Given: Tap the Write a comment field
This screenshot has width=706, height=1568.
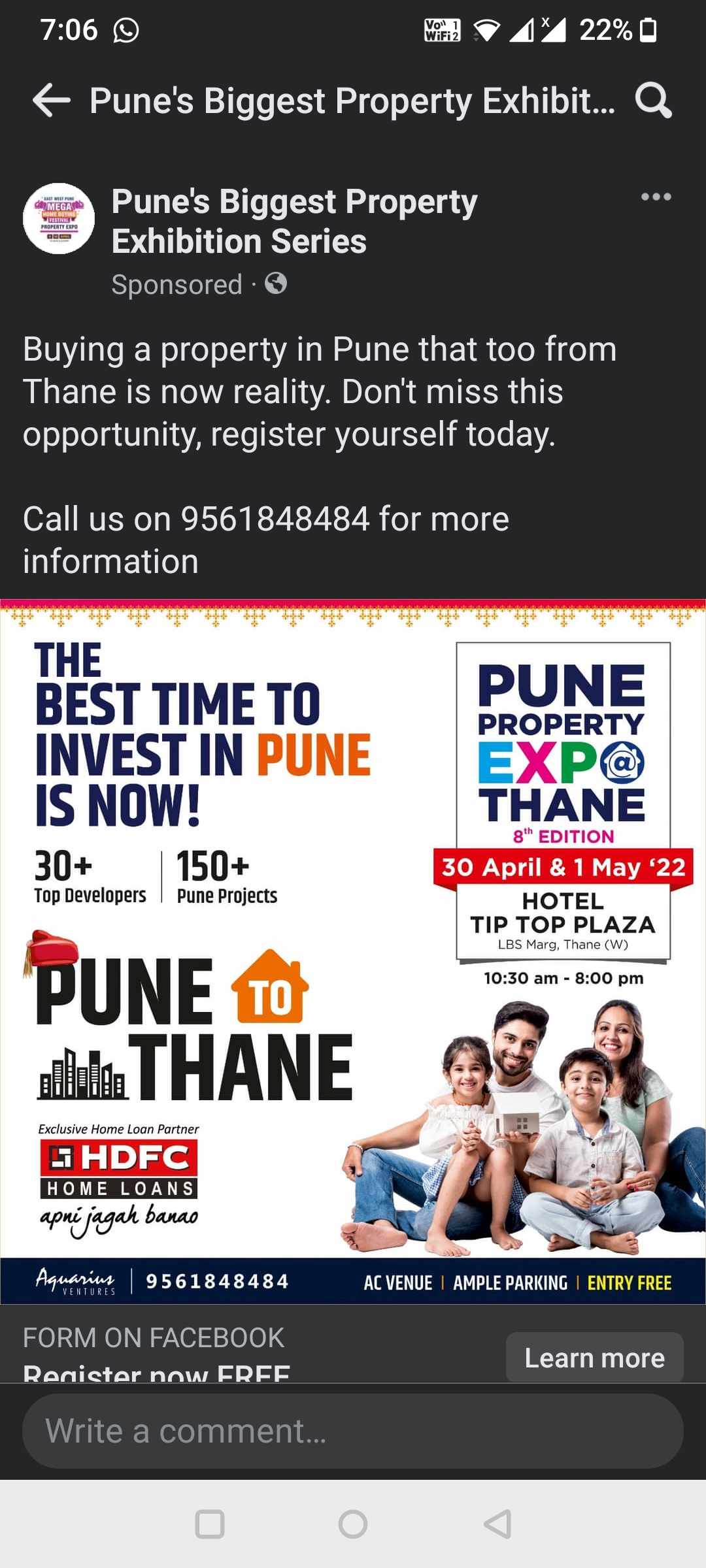Looking at the screenshot, I should [353, 1431].
